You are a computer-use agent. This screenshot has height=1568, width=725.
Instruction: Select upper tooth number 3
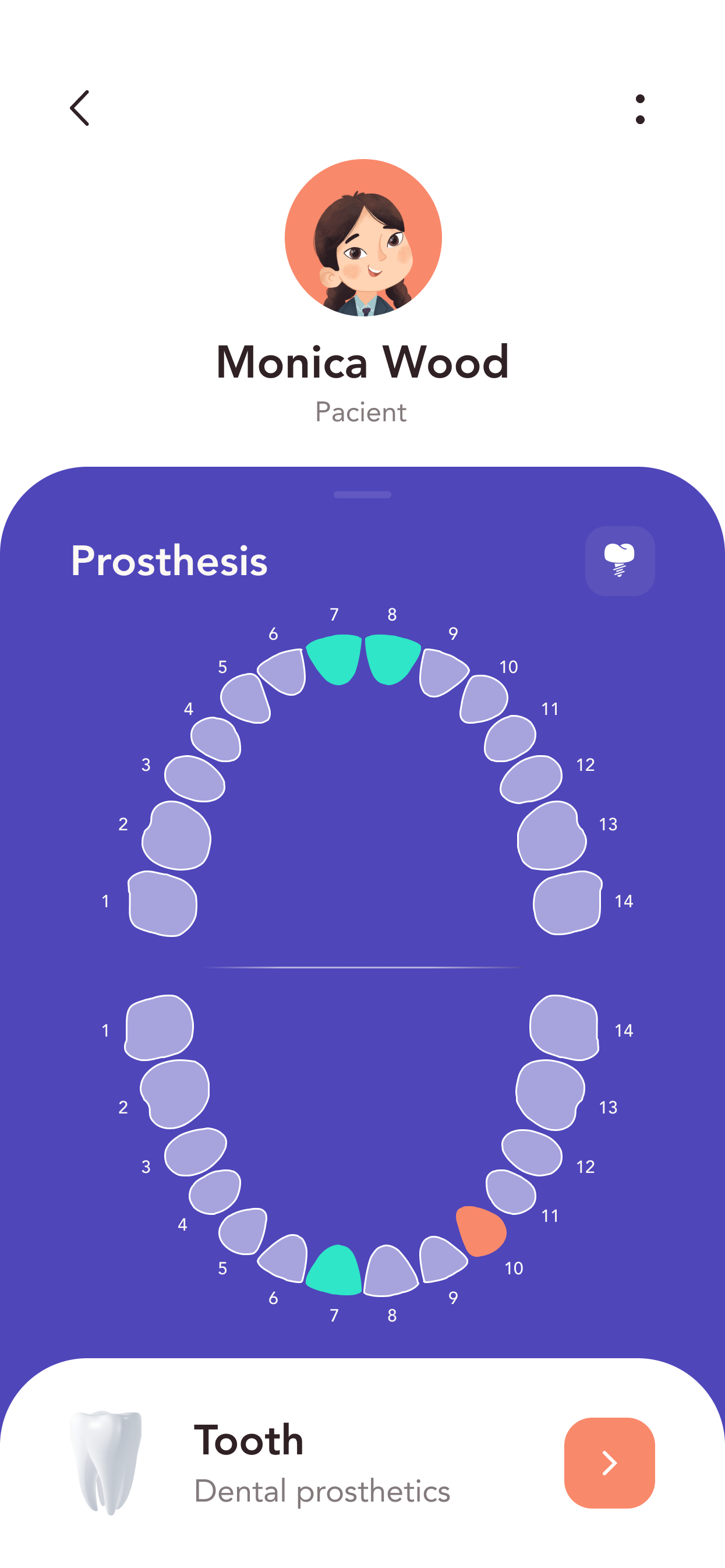(x=194, y=778)
